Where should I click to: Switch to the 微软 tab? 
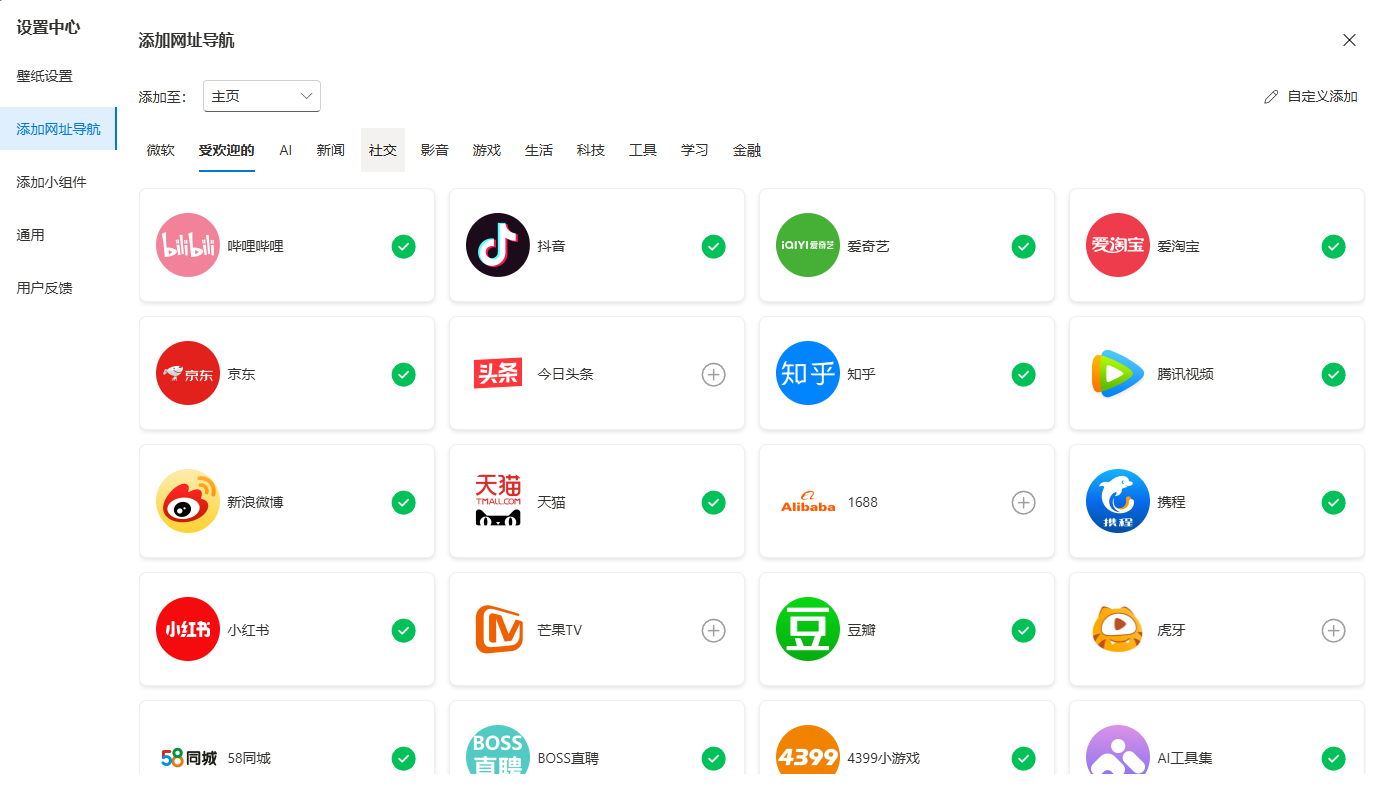[x=160, y=150]
